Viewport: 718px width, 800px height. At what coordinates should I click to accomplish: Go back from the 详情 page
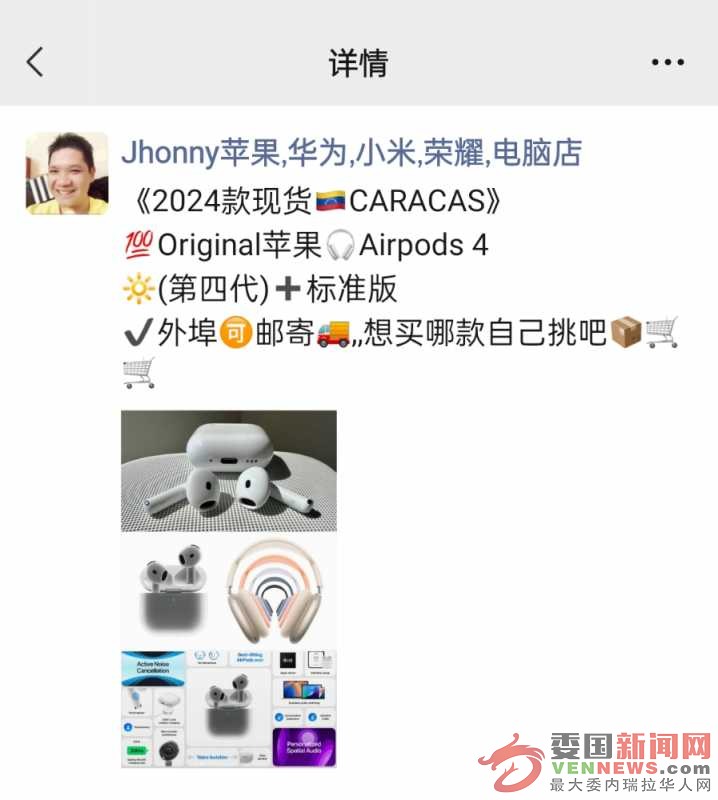pyautogui.click(x=35, y=62)
